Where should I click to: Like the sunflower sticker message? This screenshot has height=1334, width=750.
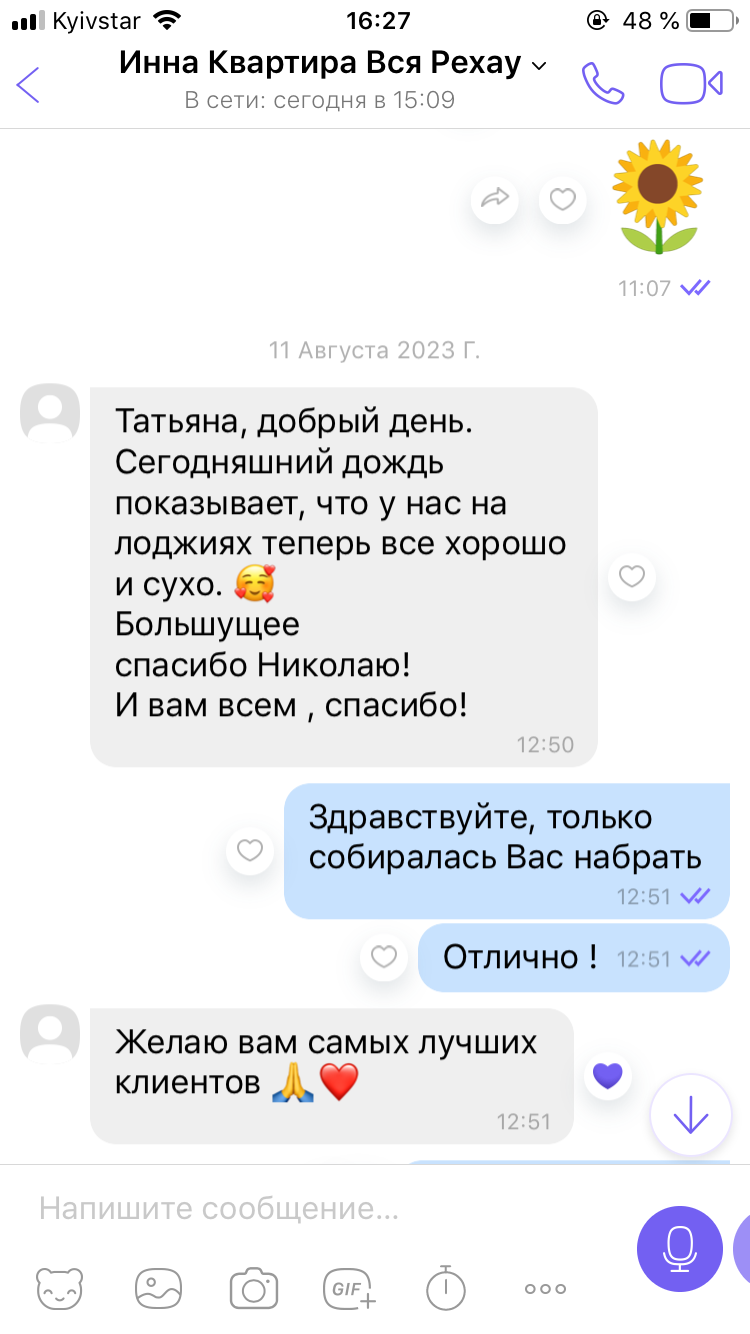coord(563,200)
